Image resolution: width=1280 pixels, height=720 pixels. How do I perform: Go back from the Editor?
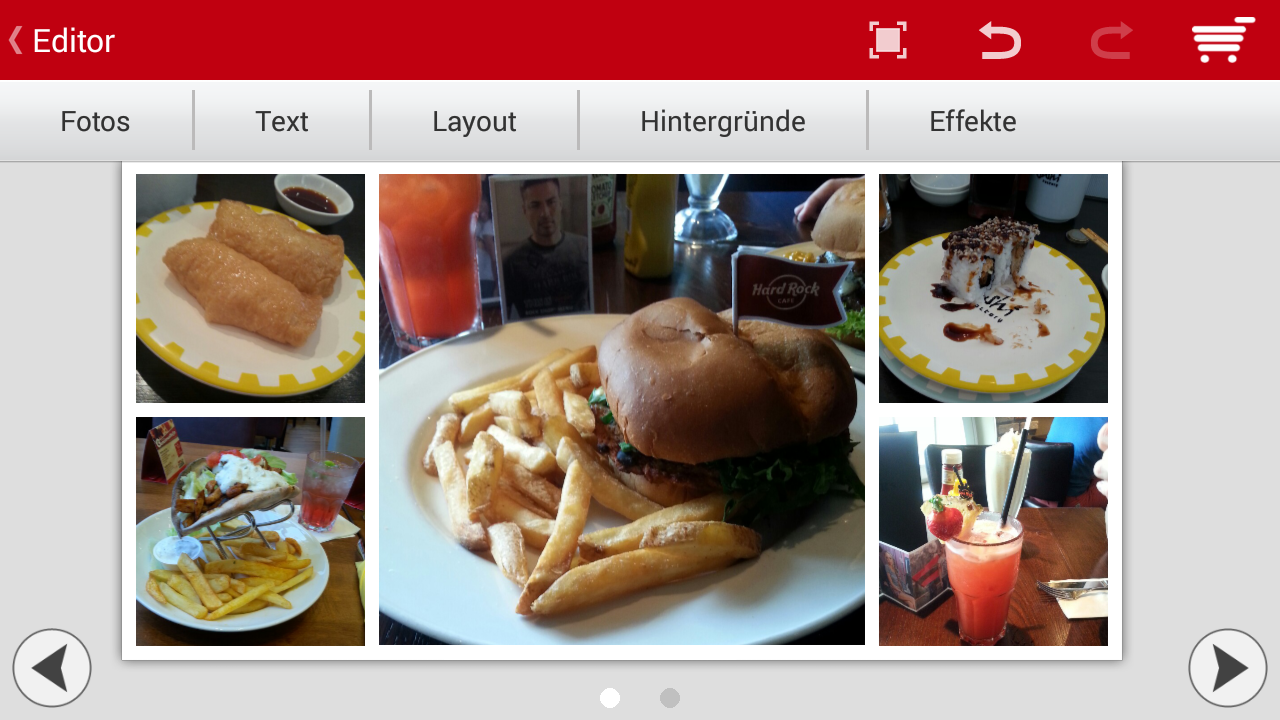[x=60, y=40]
